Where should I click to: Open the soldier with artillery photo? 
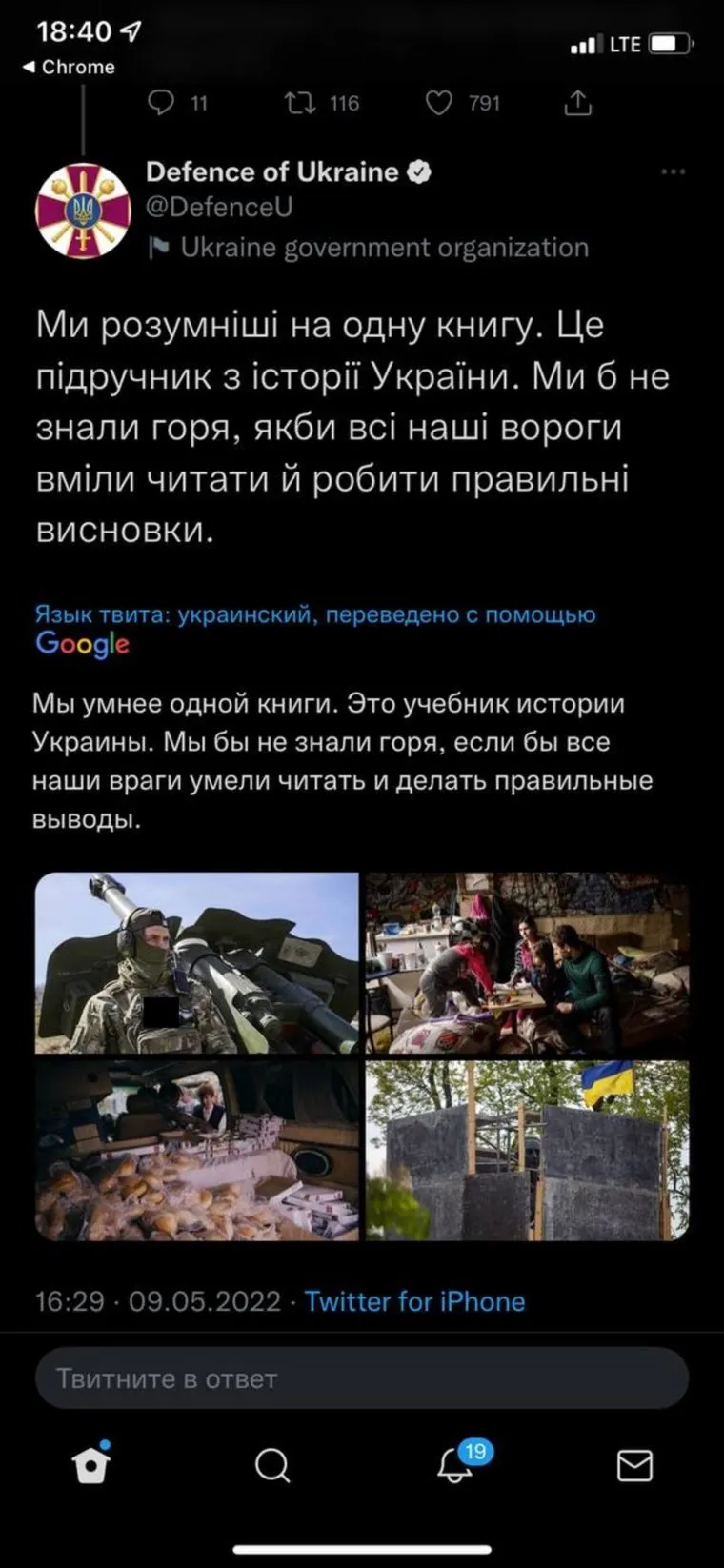(x=197, y=962)
